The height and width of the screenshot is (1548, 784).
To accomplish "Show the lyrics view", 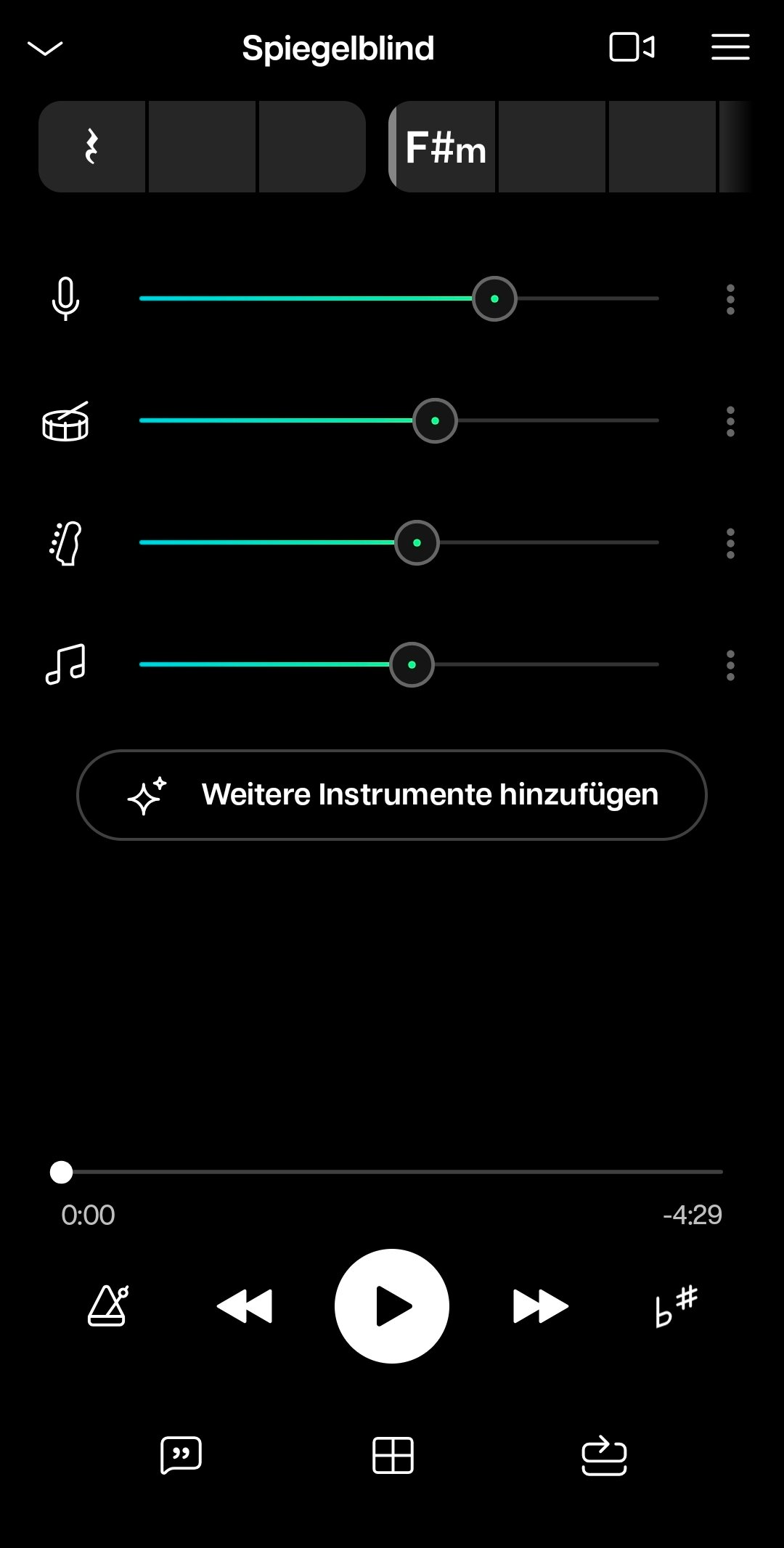I will click(x=181, y=1455).
